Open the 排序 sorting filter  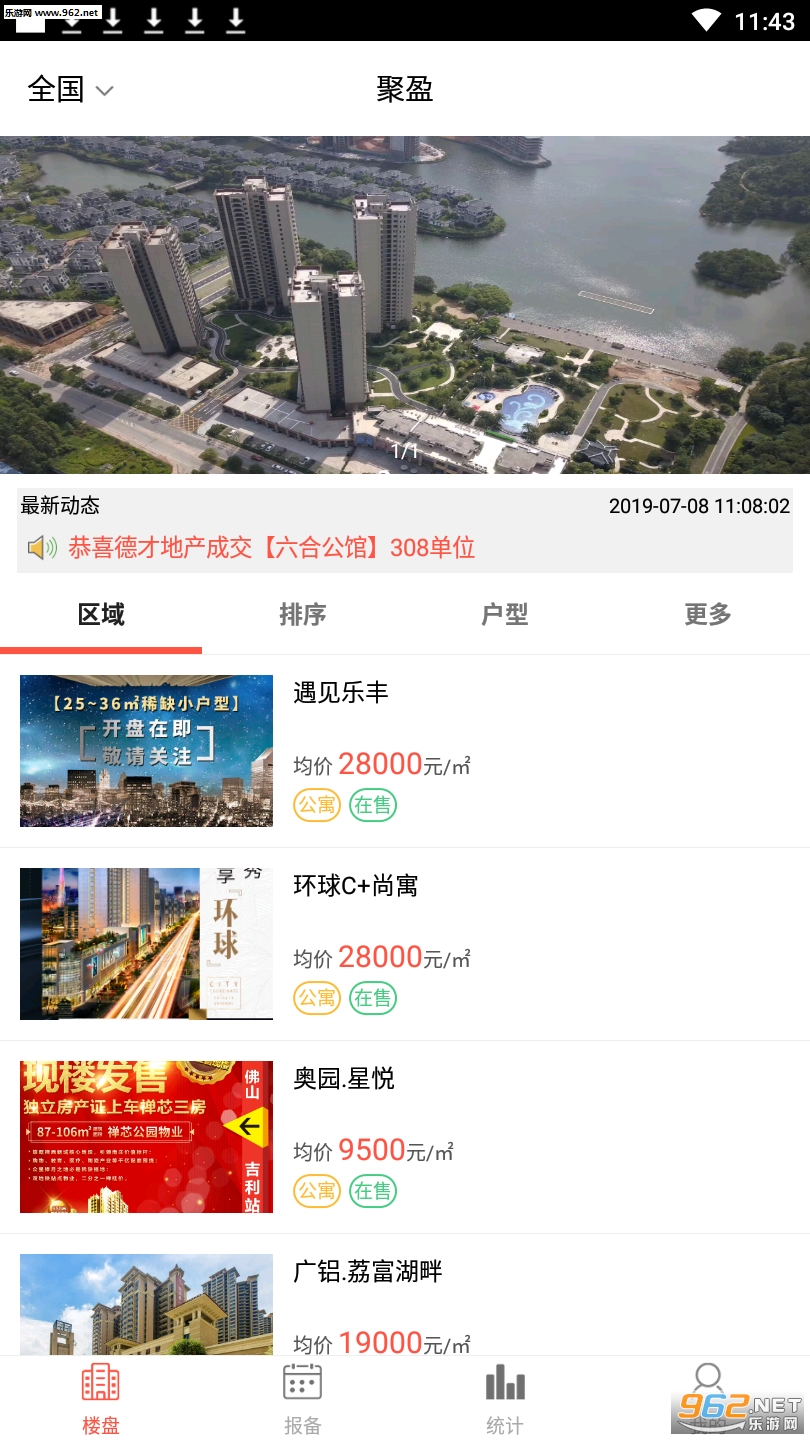pyautogui.click(x=303, y=614)
